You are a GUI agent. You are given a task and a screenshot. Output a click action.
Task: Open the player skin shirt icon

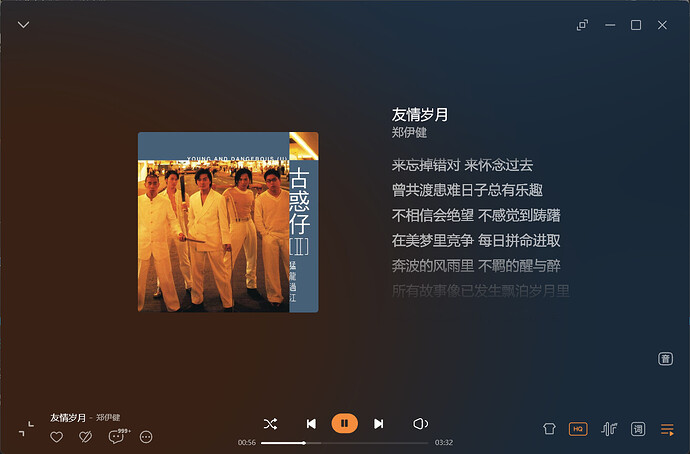click(548, 429)
